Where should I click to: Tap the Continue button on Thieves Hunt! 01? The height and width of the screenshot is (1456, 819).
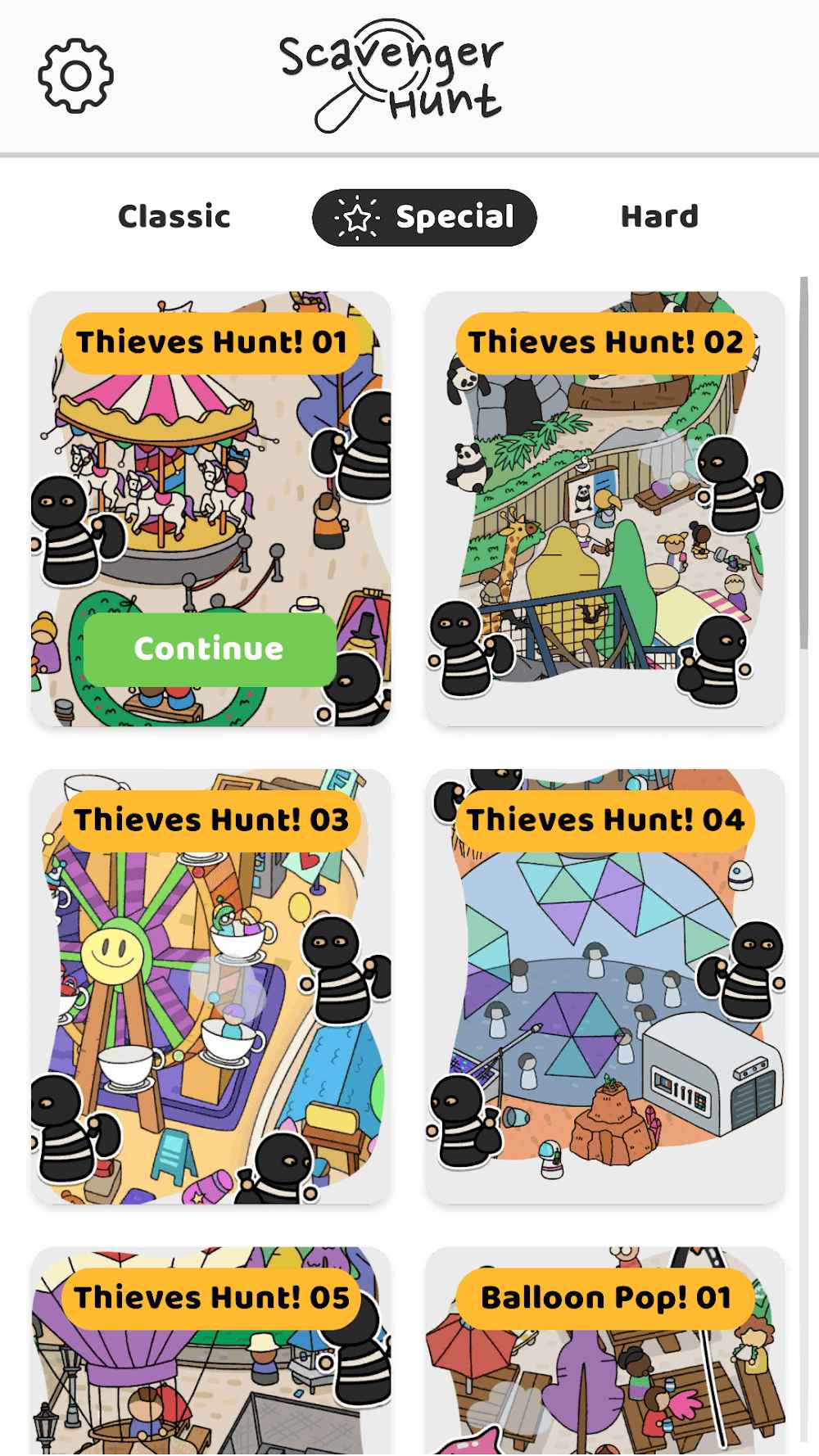[x=210, y=649]
